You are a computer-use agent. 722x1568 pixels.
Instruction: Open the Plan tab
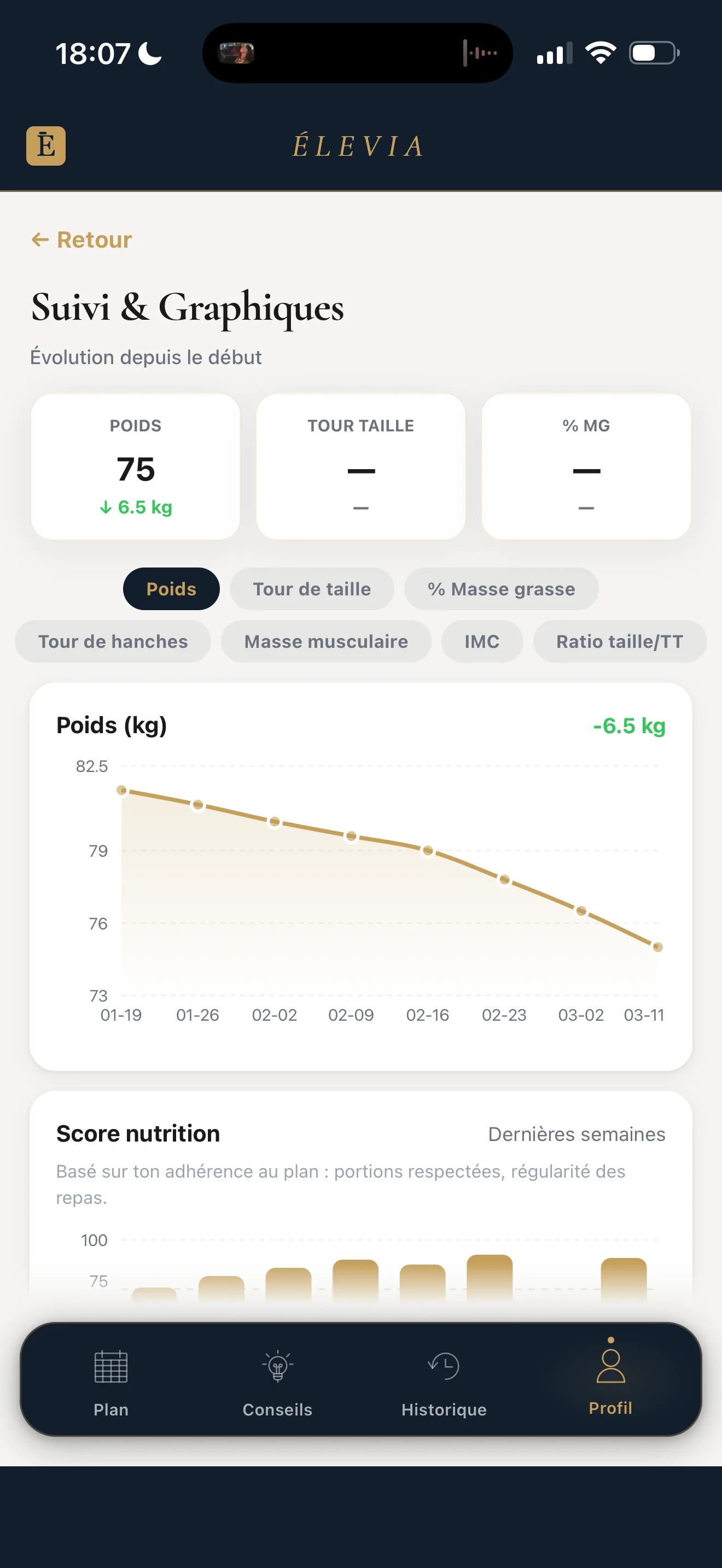tap(111, 1379)
